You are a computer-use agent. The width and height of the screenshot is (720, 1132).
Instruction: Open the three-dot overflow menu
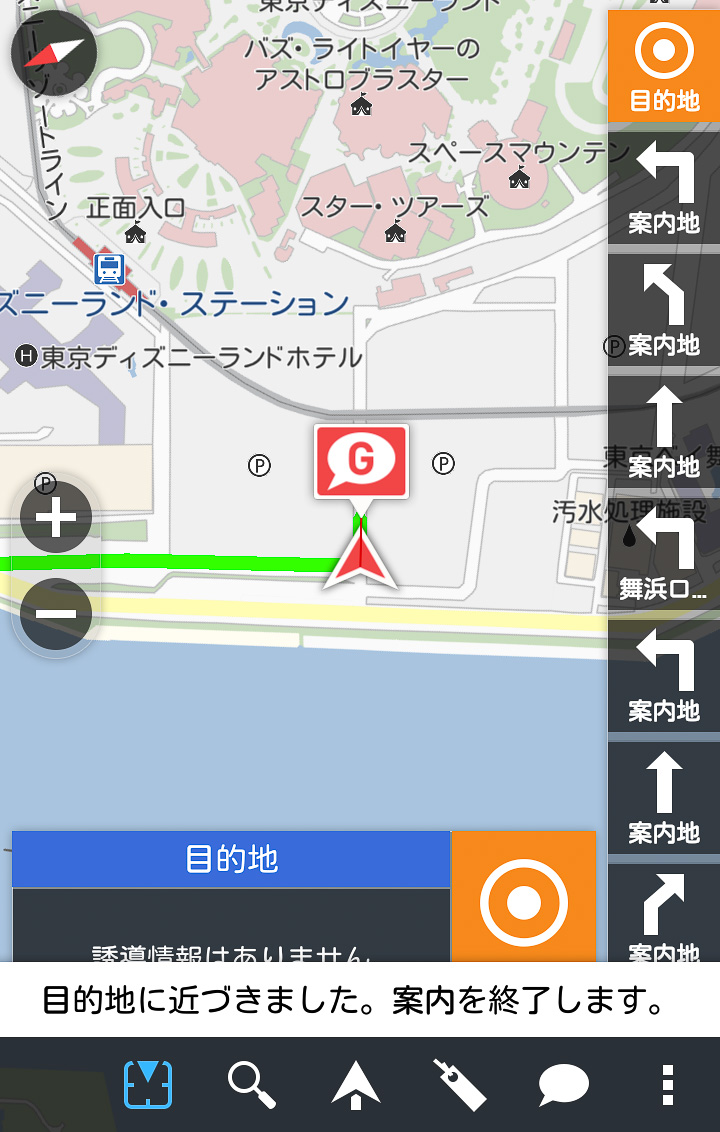668,1085
